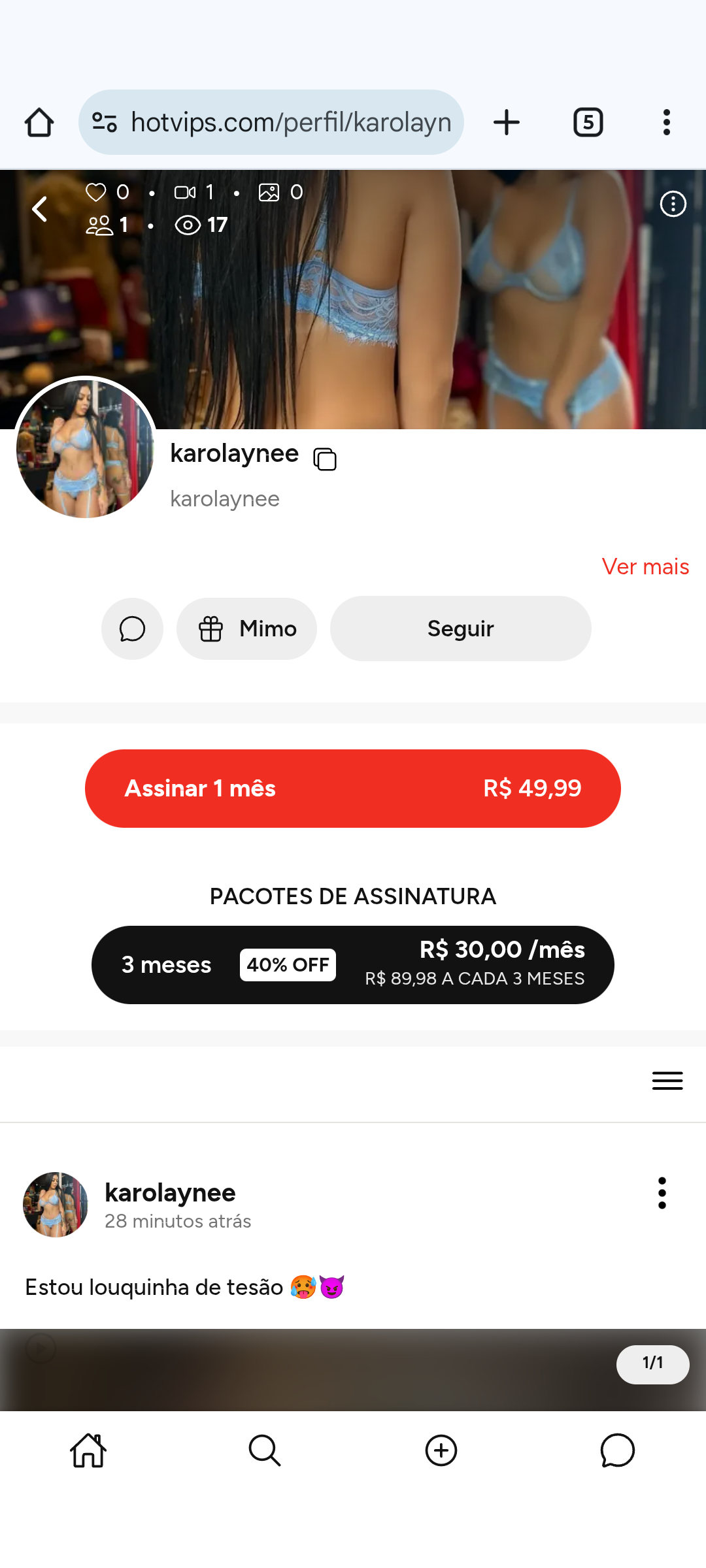Send a message via the chat bubble button
The image size is (706, 1568).
[132, 629]
